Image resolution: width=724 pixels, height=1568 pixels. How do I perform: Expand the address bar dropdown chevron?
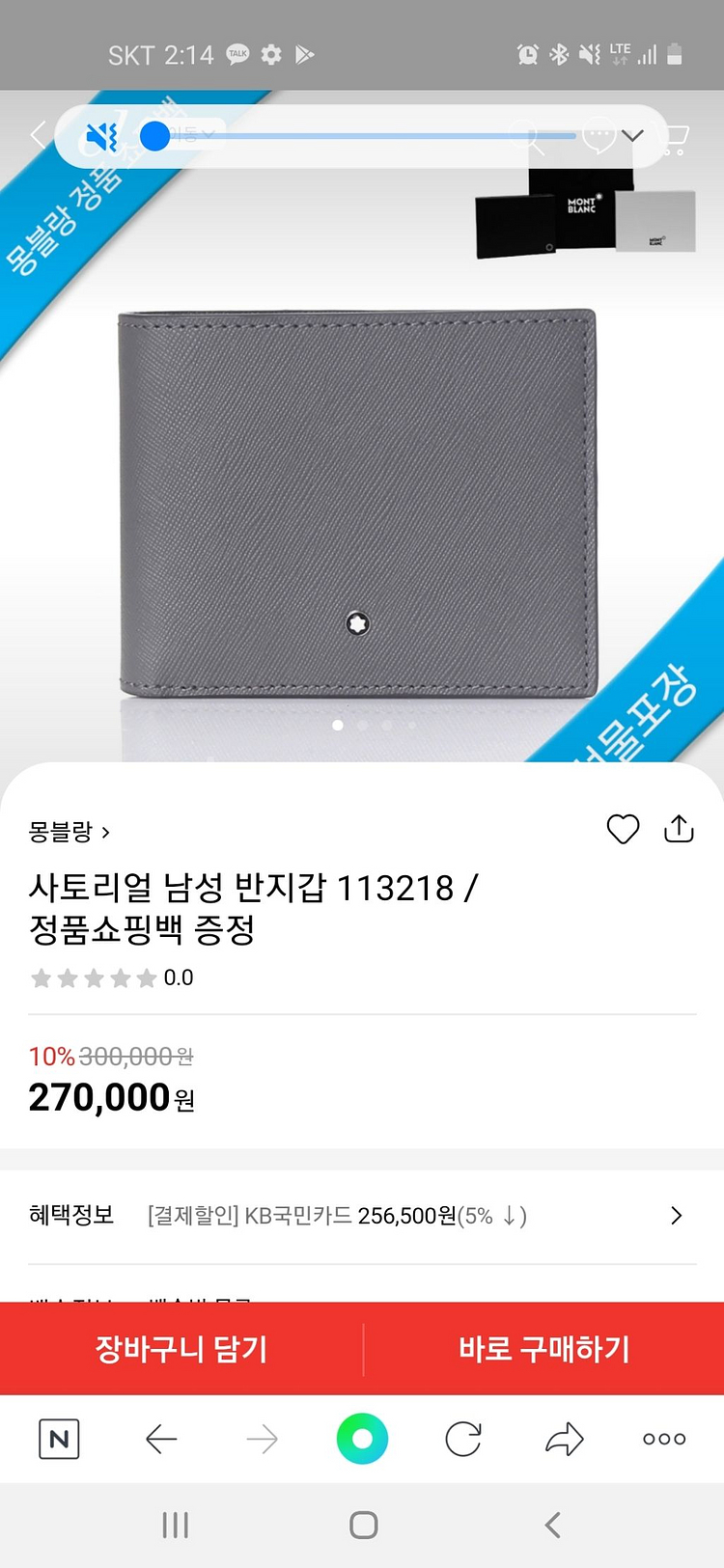[633, 136]
